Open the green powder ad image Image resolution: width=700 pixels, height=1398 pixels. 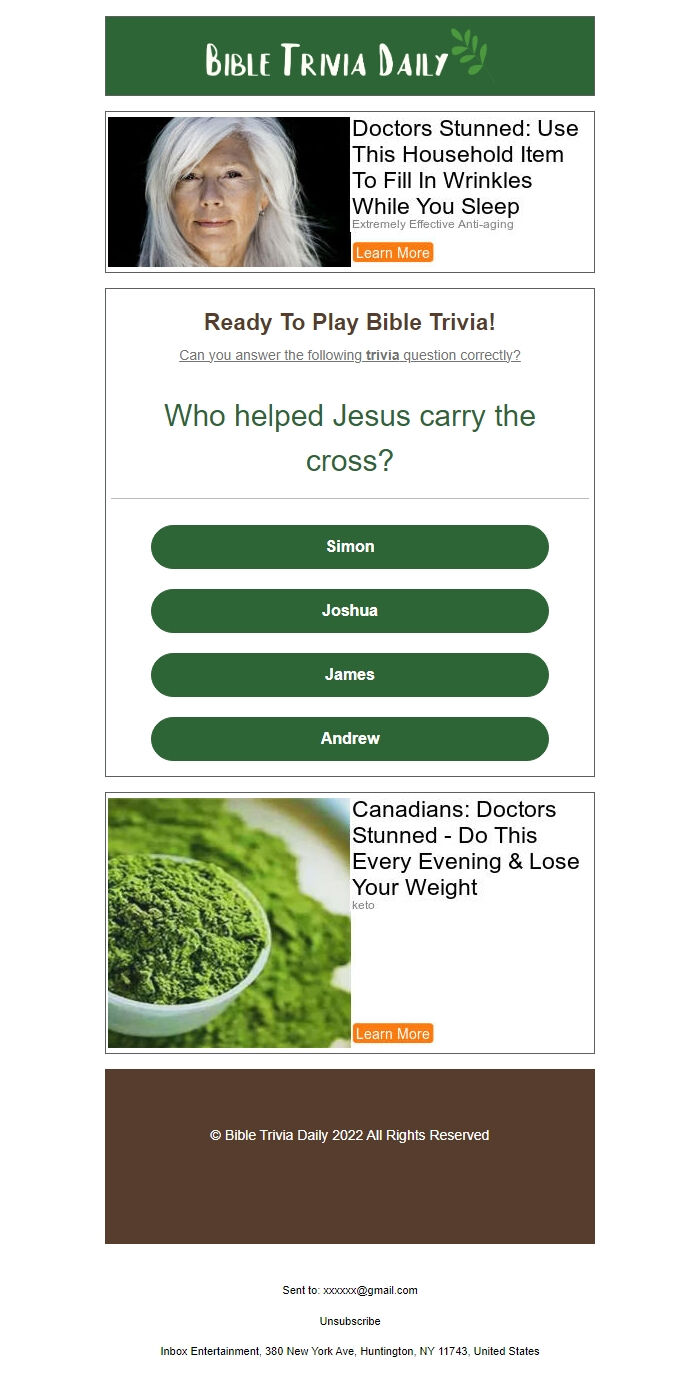(x=229, y=922)
